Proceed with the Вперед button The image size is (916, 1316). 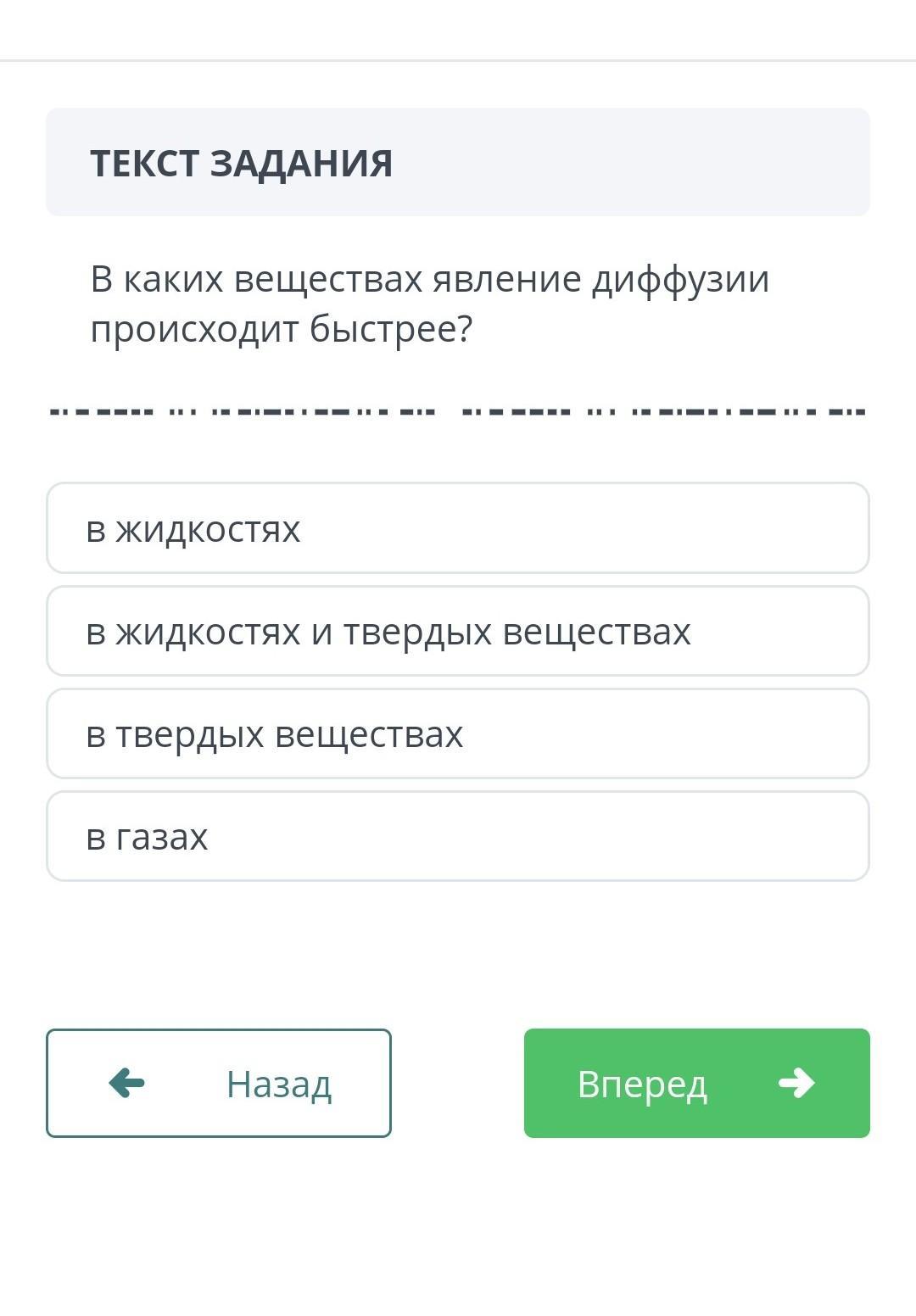(x=696, y=1083)
